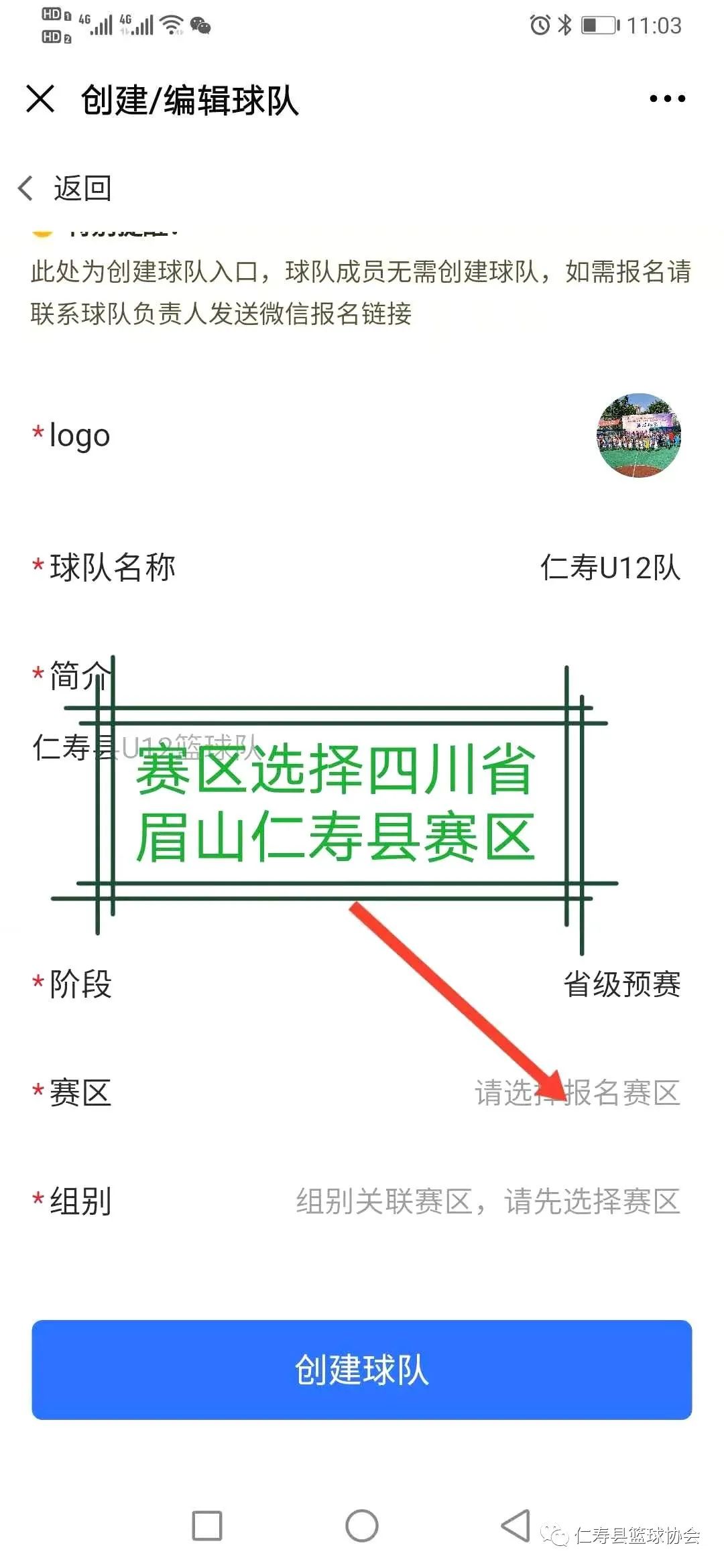Open the recent apps view
The width and height of the screenshot is (724, 1568).
pyautogui.click(x=207, y=1526)
